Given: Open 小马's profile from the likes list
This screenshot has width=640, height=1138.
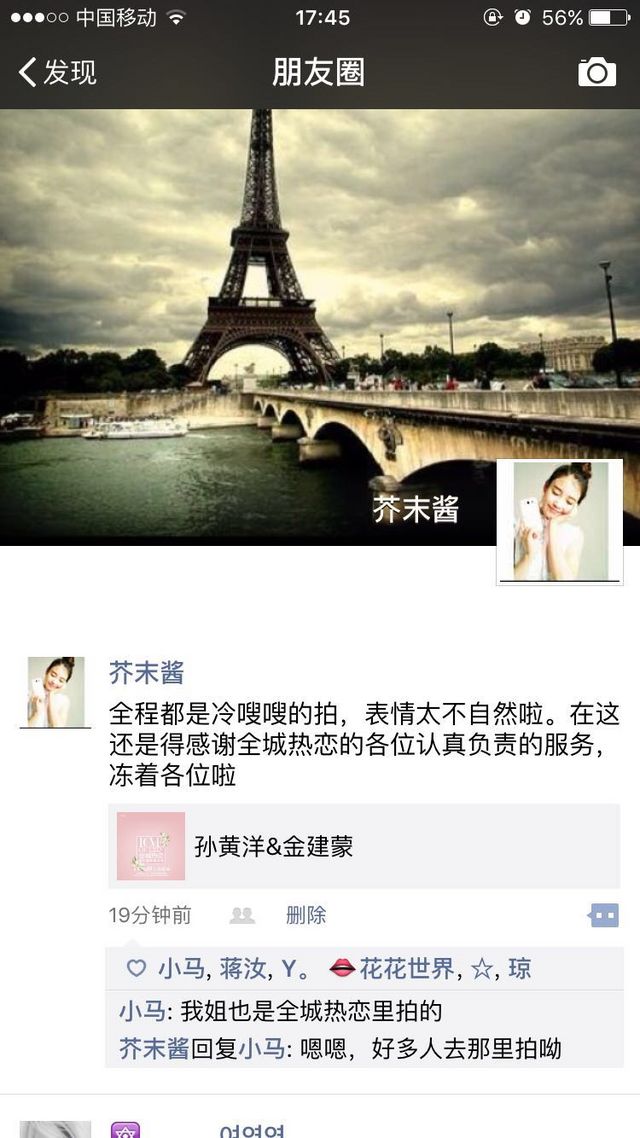Looking at the screenshot, I should coord(181,968).
